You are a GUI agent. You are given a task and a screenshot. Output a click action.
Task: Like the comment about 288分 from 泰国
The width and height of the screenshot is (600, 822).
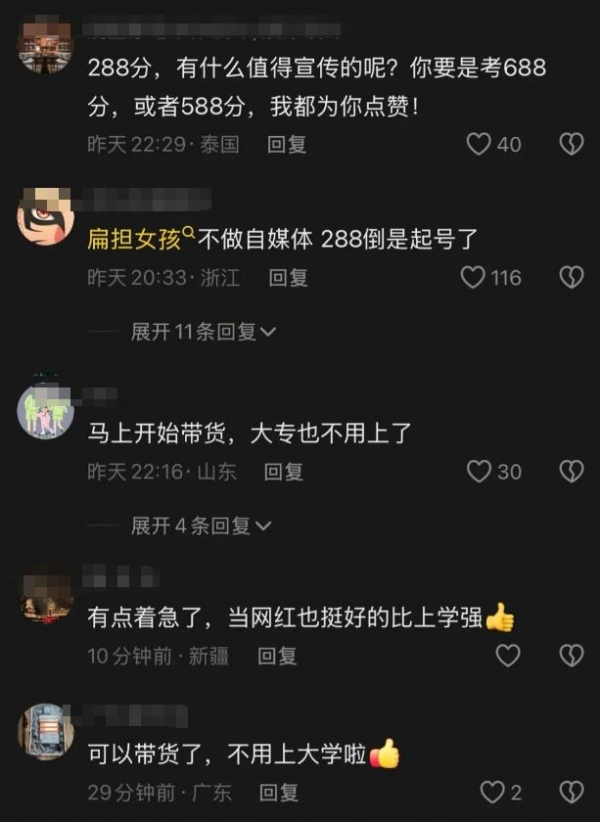(480, 144)
